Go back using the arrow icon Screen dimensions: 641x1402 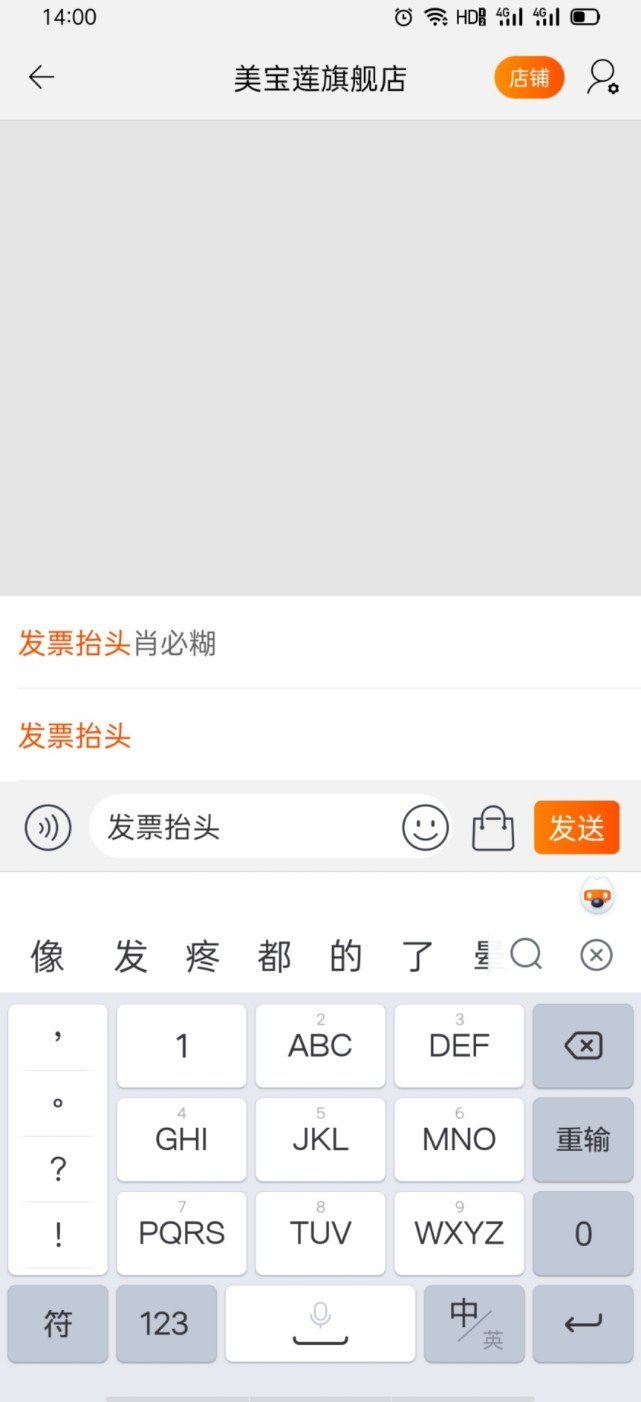(x=41, y=78)
